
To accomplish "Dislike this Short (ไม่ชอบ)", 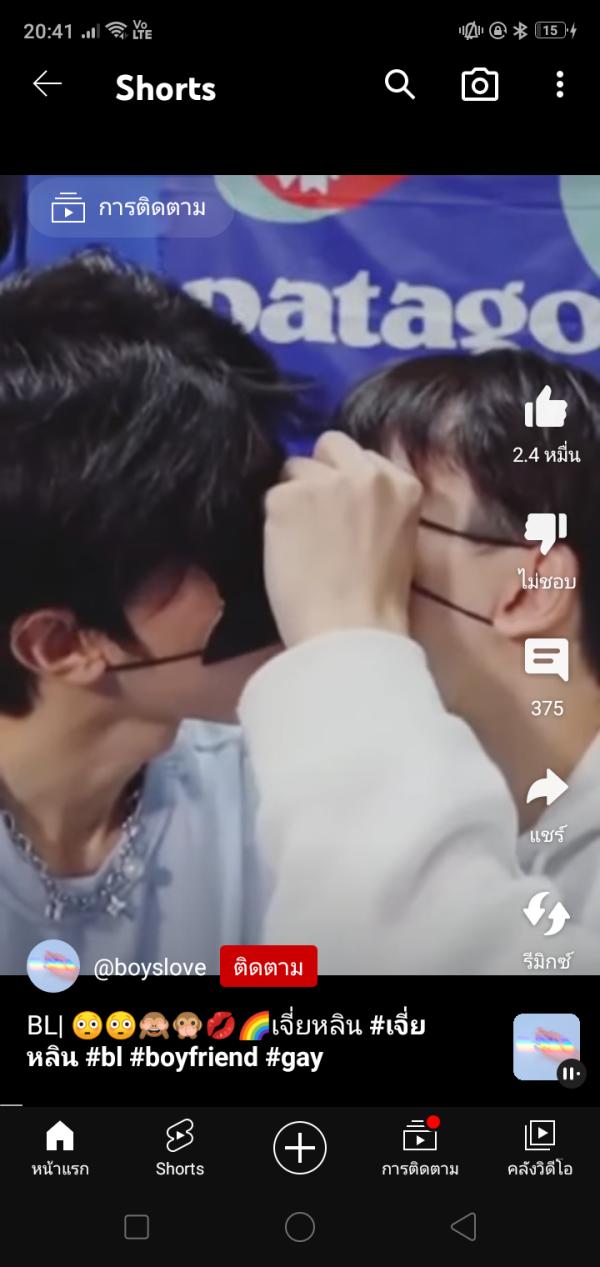I will pyautogui.click(x=546, y=535).
